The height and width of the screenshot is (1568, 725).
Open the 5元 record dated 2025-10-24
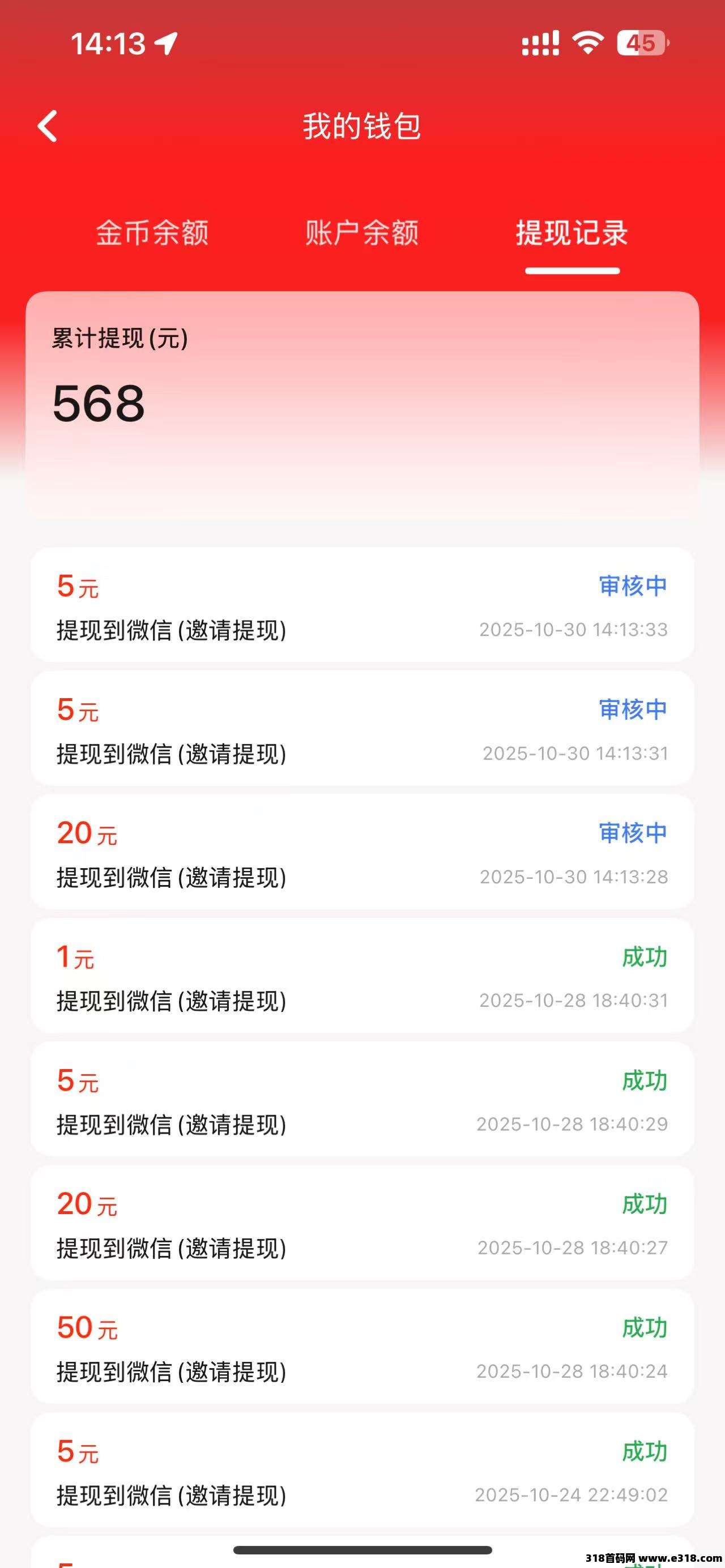(x=362, y=1473)
